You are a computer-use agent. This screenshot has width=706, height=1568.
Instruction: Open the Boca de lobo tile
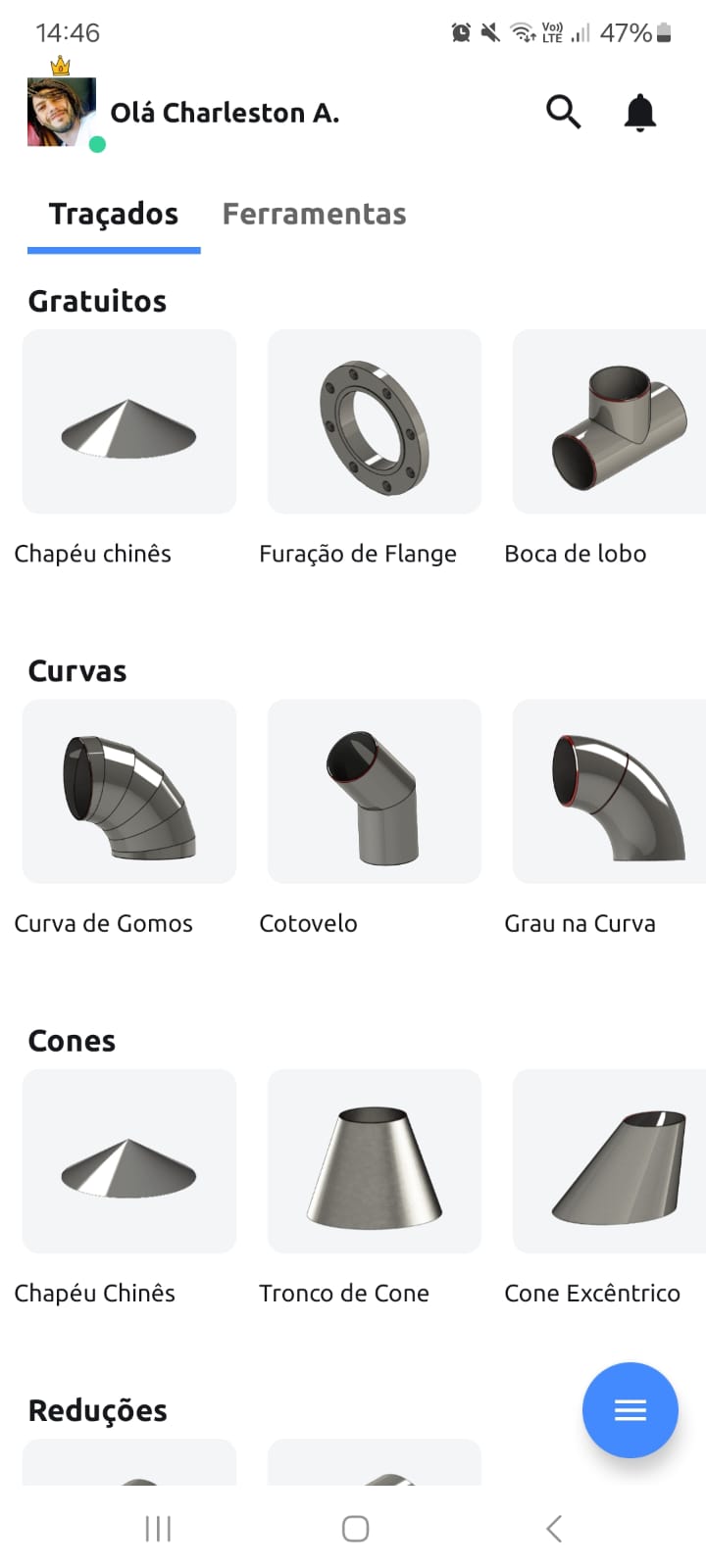(x=608, y=422)
